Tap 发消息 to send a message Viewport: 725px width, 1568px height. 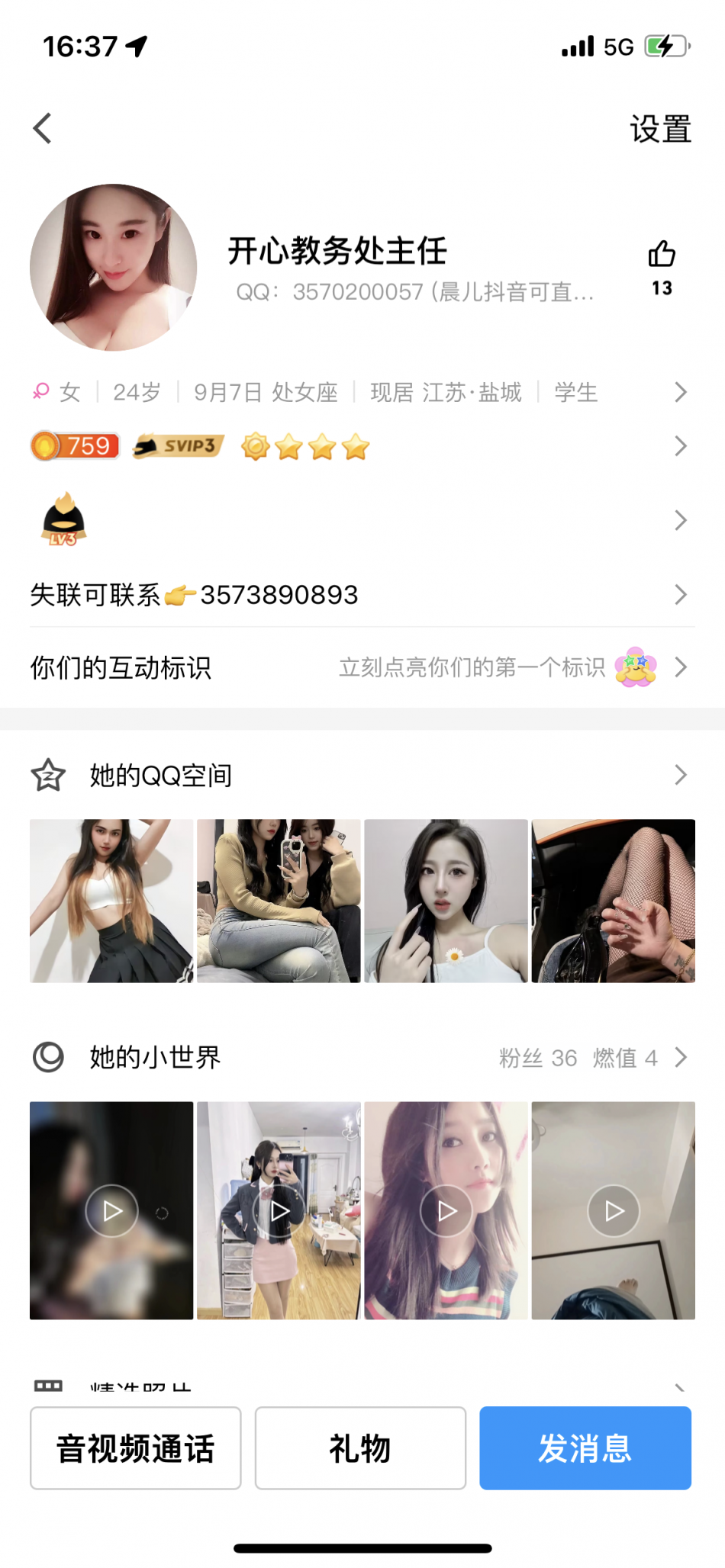tap(585, 1448)
